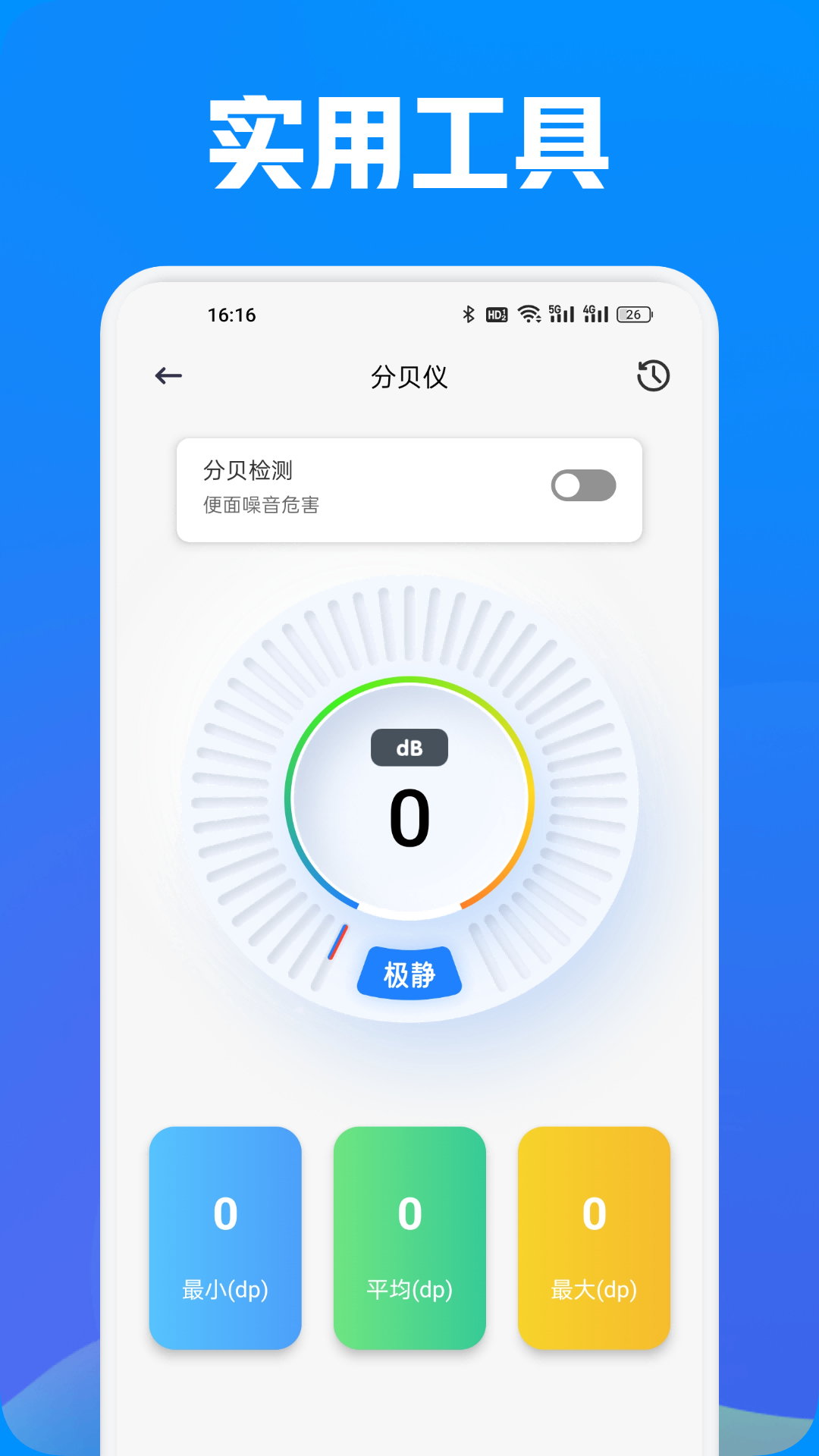Tap the 最小(dp) statistics card
The width and height of the screenshot is (819, 1456).
(224, 1238)
